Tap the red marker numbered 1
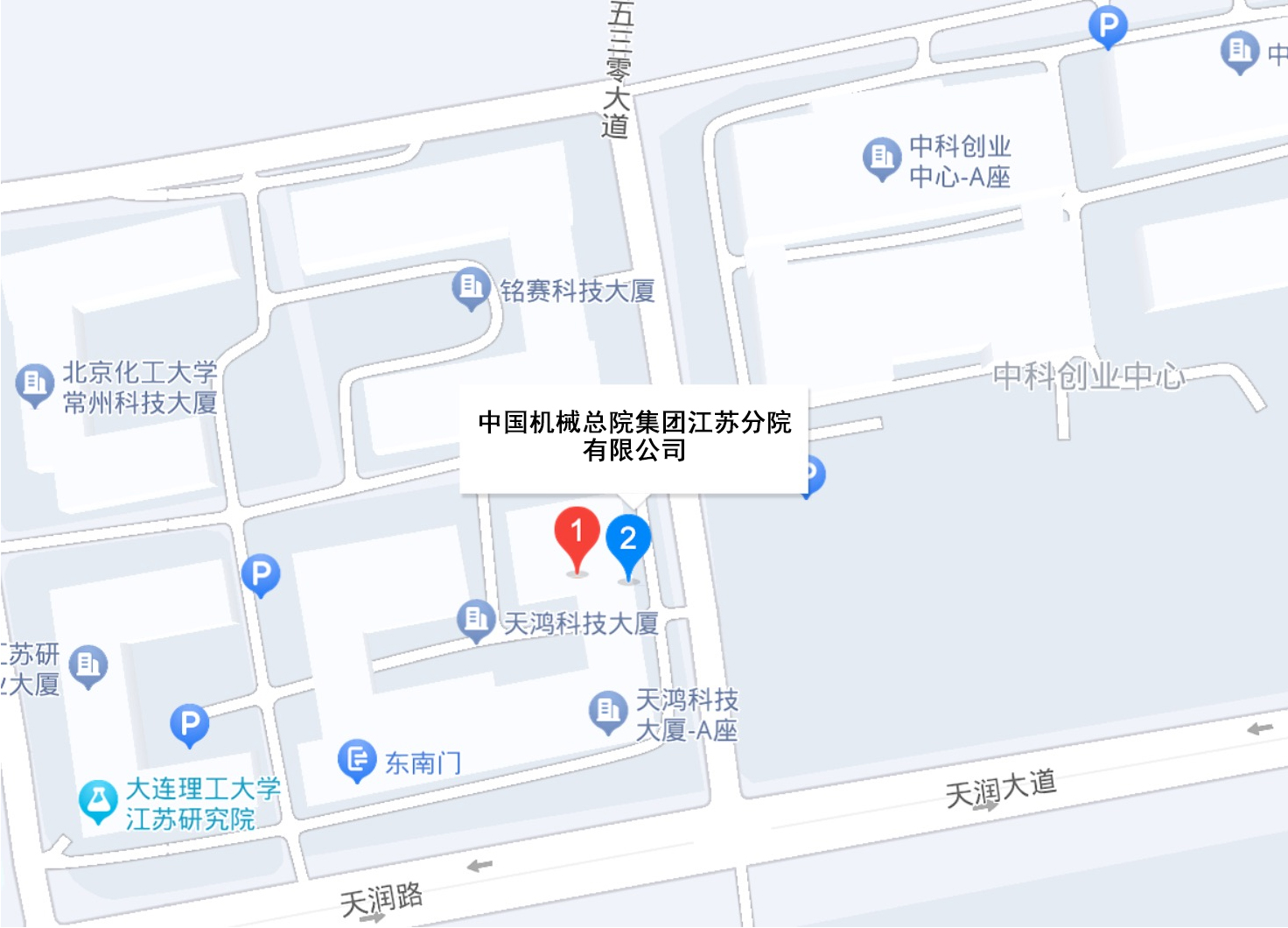 pyautogui.click(x=577, y=532)
